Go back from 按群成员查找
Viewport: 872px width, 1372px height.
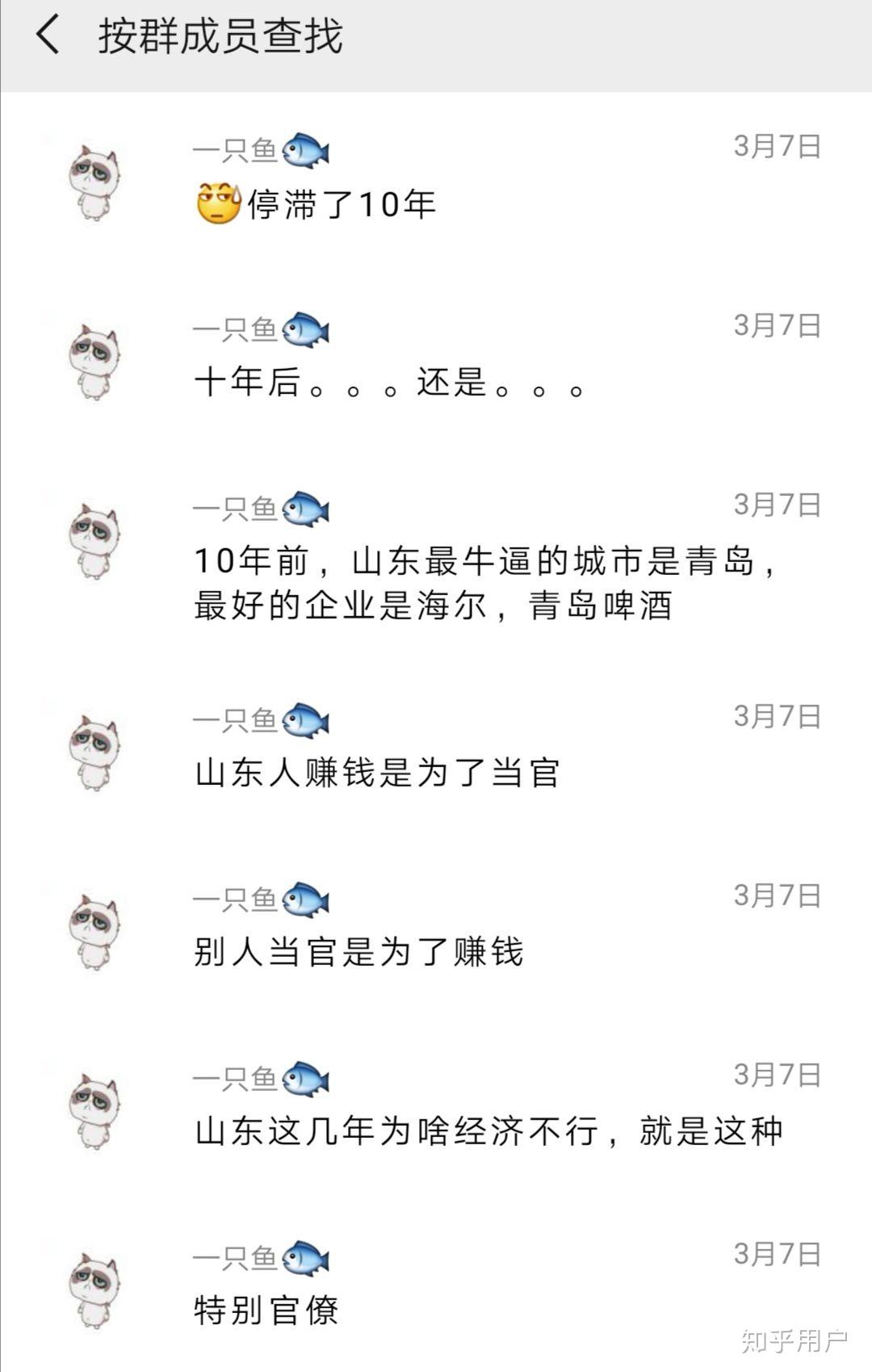click(x=48, y=36)
